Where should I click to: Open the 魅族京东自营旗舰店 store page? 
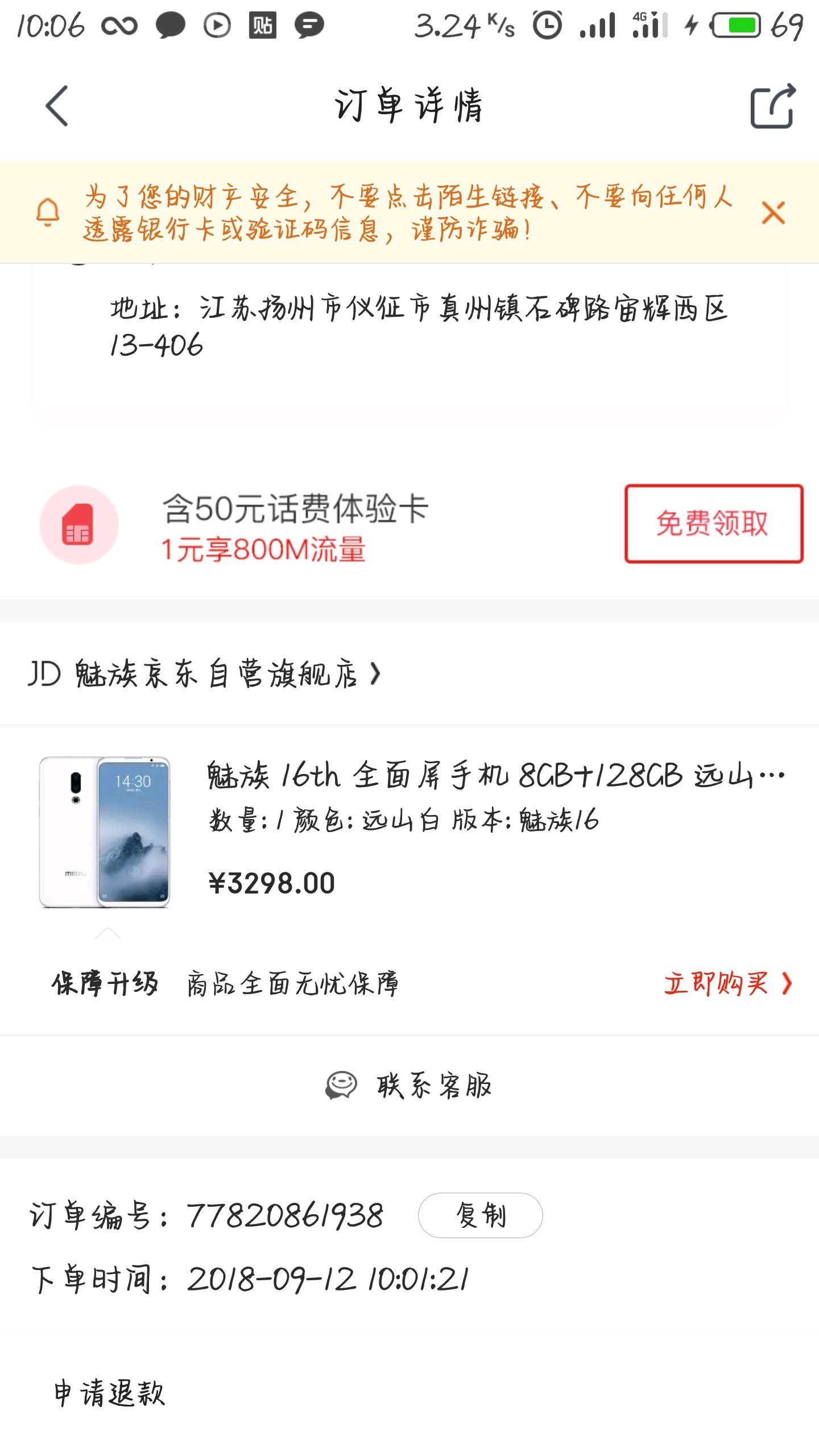tap(205, 674)
